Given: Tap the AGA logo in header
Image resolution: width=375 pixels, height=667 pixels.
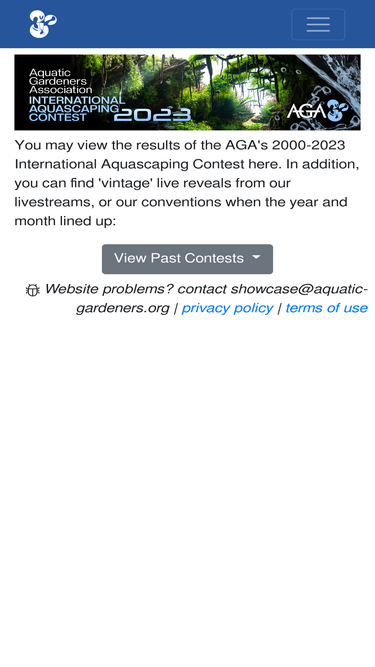Looking at the screenshot, I should 43,24.
